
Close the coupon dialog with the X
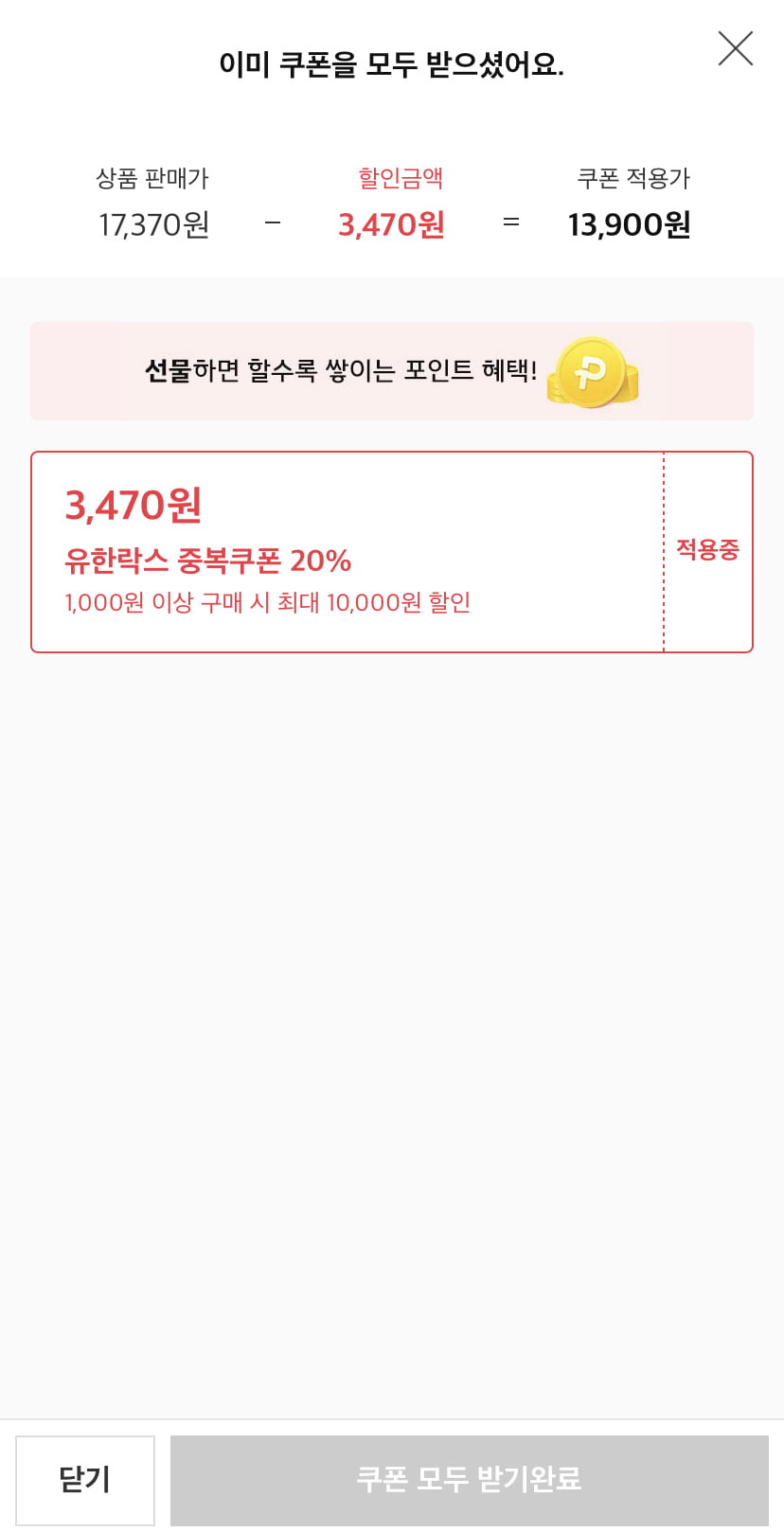pyautogui.click(x=735, y=48)
